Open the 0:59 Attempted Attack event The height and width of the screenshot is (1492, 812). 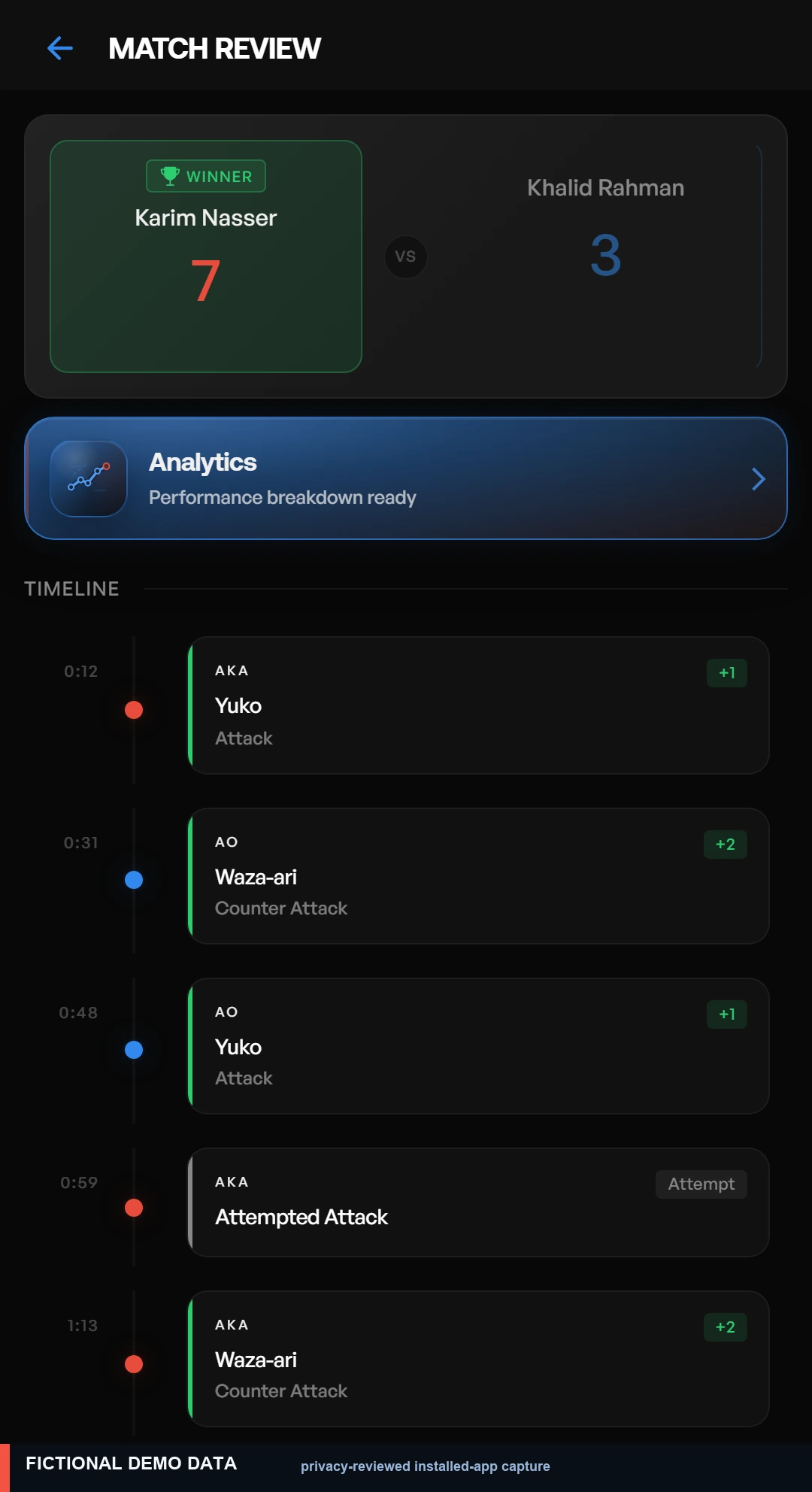(478, 1202)
